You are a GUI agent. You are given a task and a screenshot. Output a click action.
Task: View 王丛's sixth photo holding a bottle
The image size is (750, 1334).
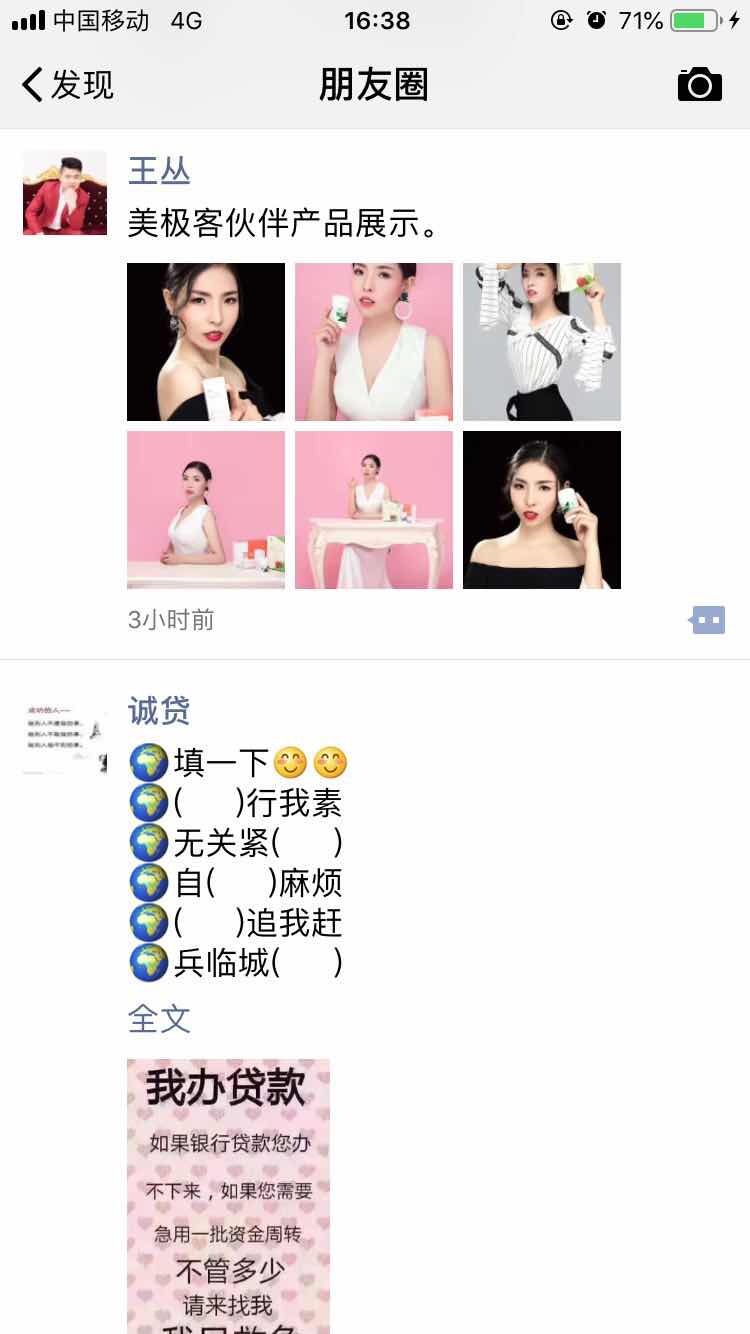pos(542,510)
